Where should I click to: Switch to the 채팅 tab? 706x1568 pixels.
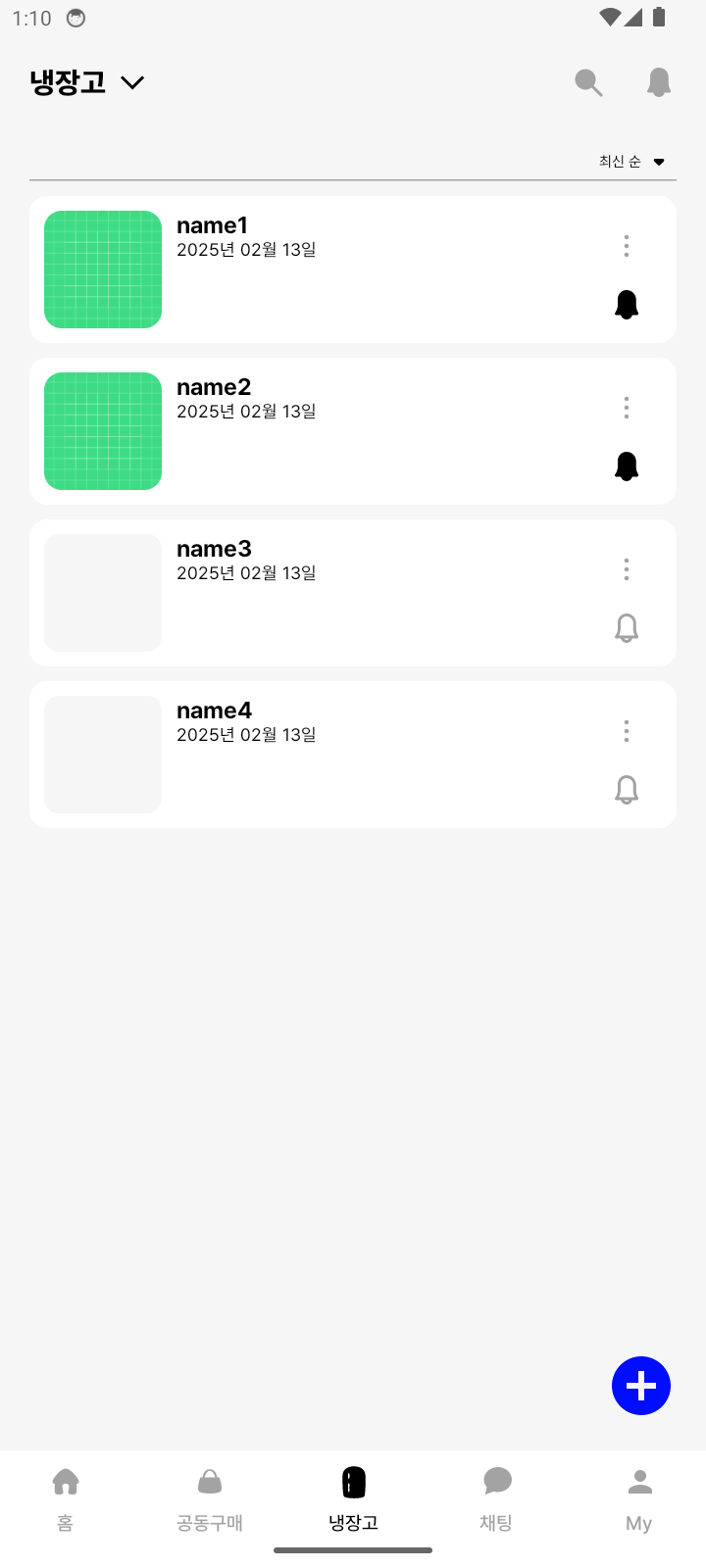point(497,1499)
